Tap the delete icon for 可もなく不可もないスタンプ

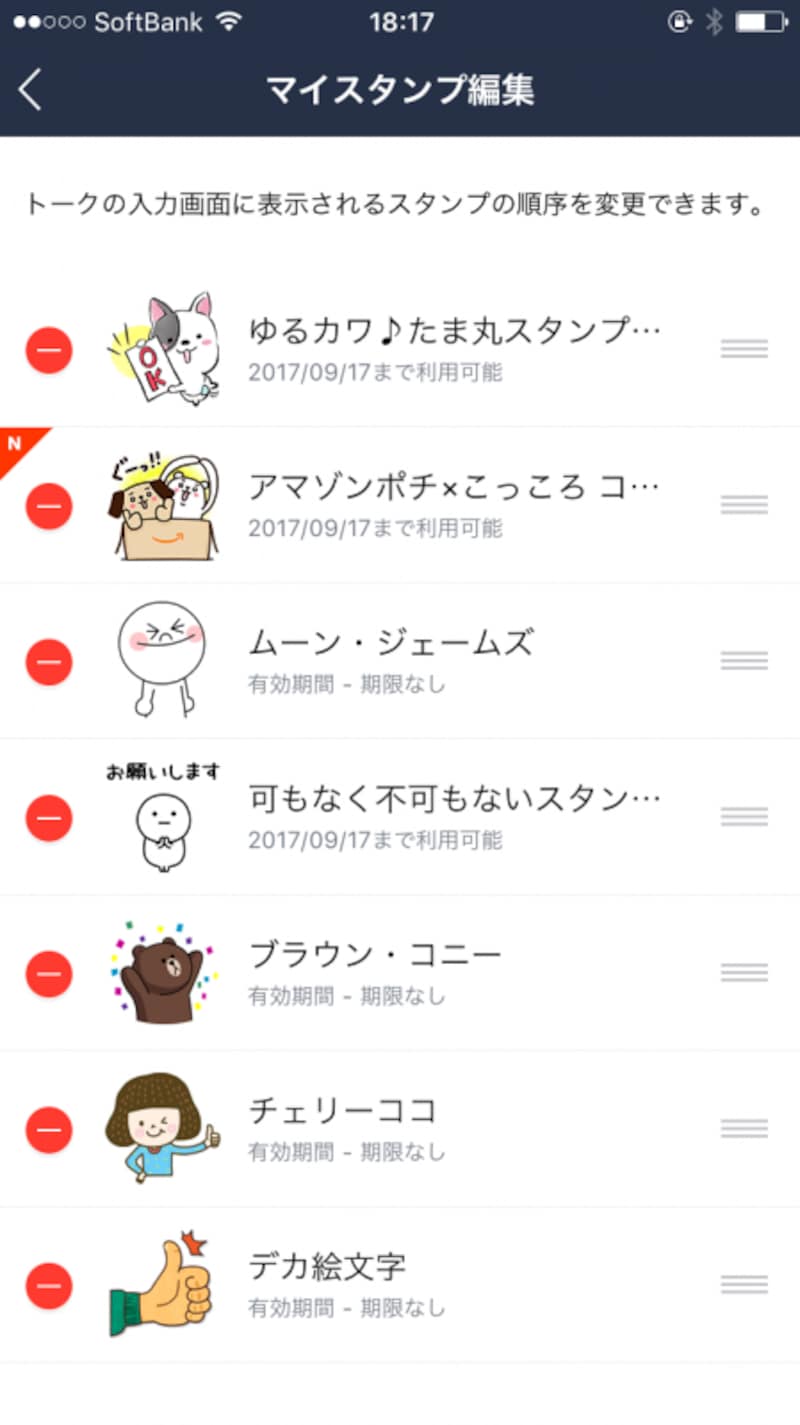coord(49,817)
